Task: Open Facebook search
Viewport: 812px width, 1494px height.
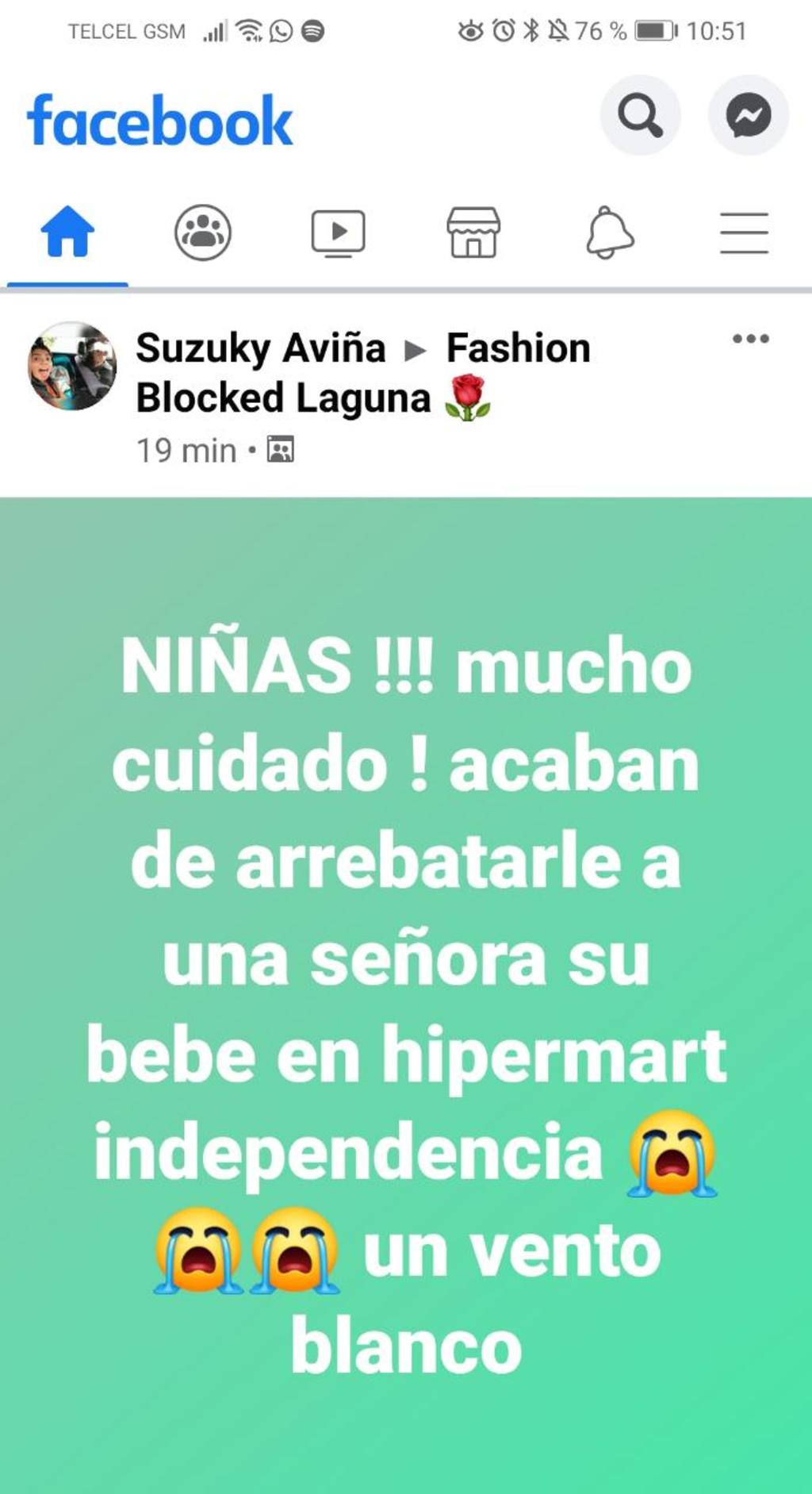Action: (640, 116)
